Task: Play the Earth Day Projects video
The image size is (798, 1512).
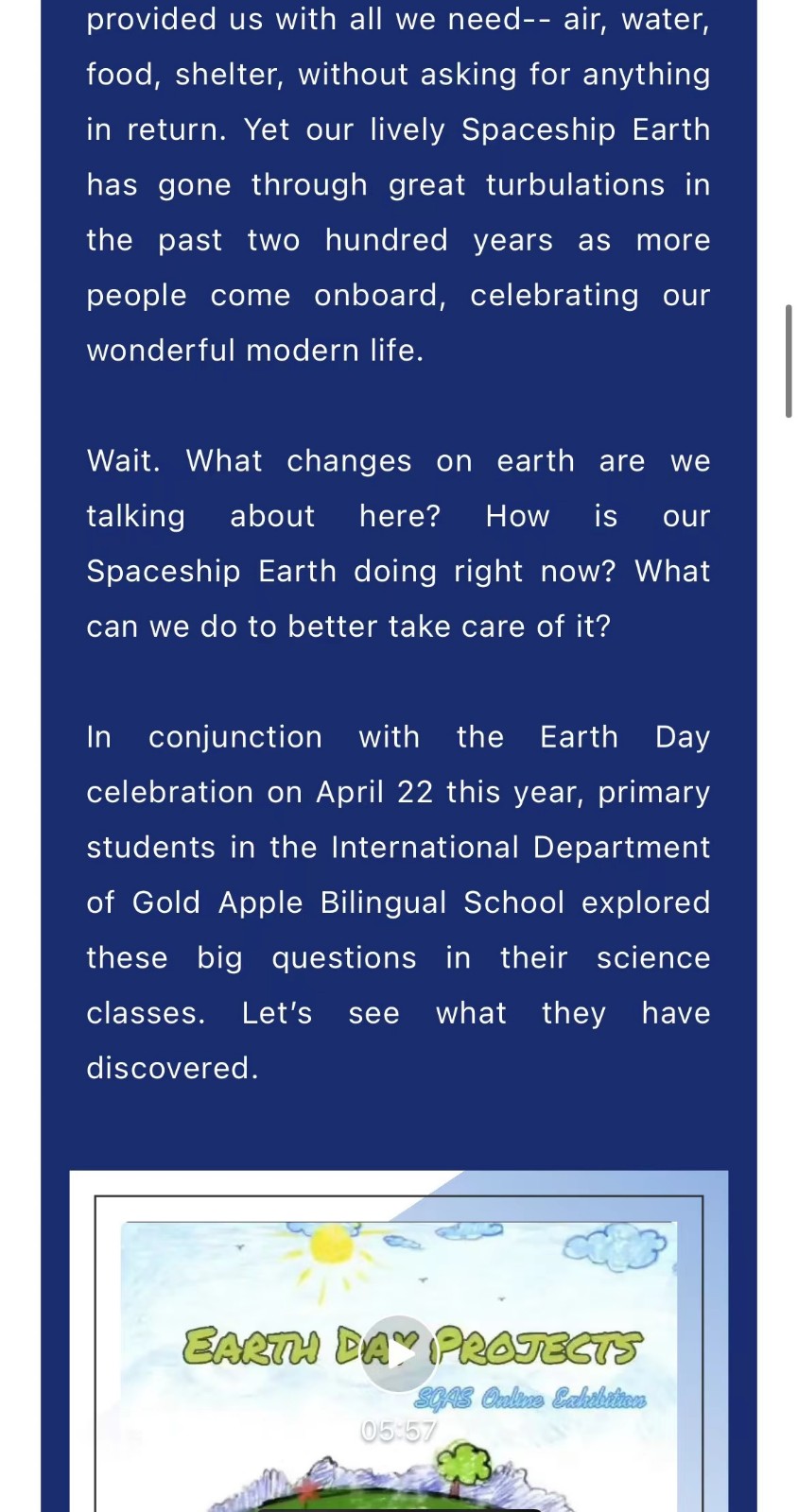Action: (399, 1353)
